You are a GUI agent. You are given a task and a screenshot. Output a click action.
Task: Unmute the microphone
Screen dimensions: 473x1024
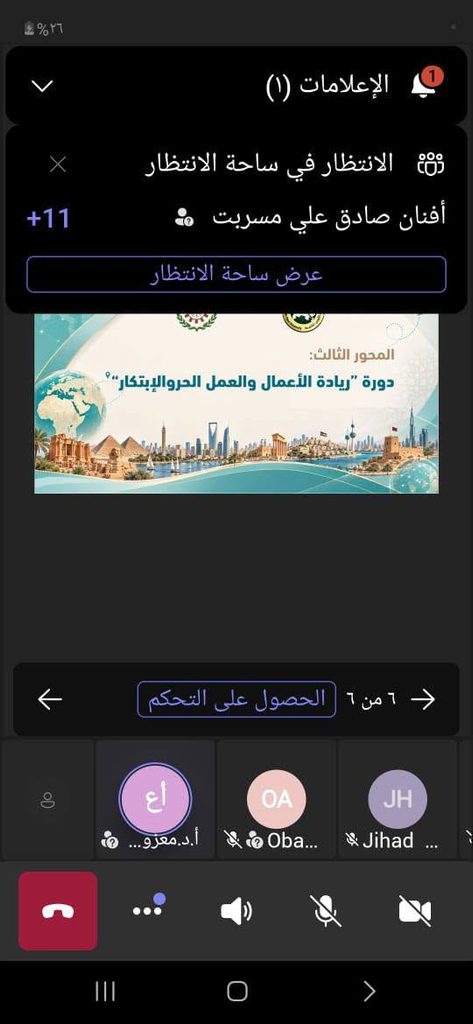[325, 911]
